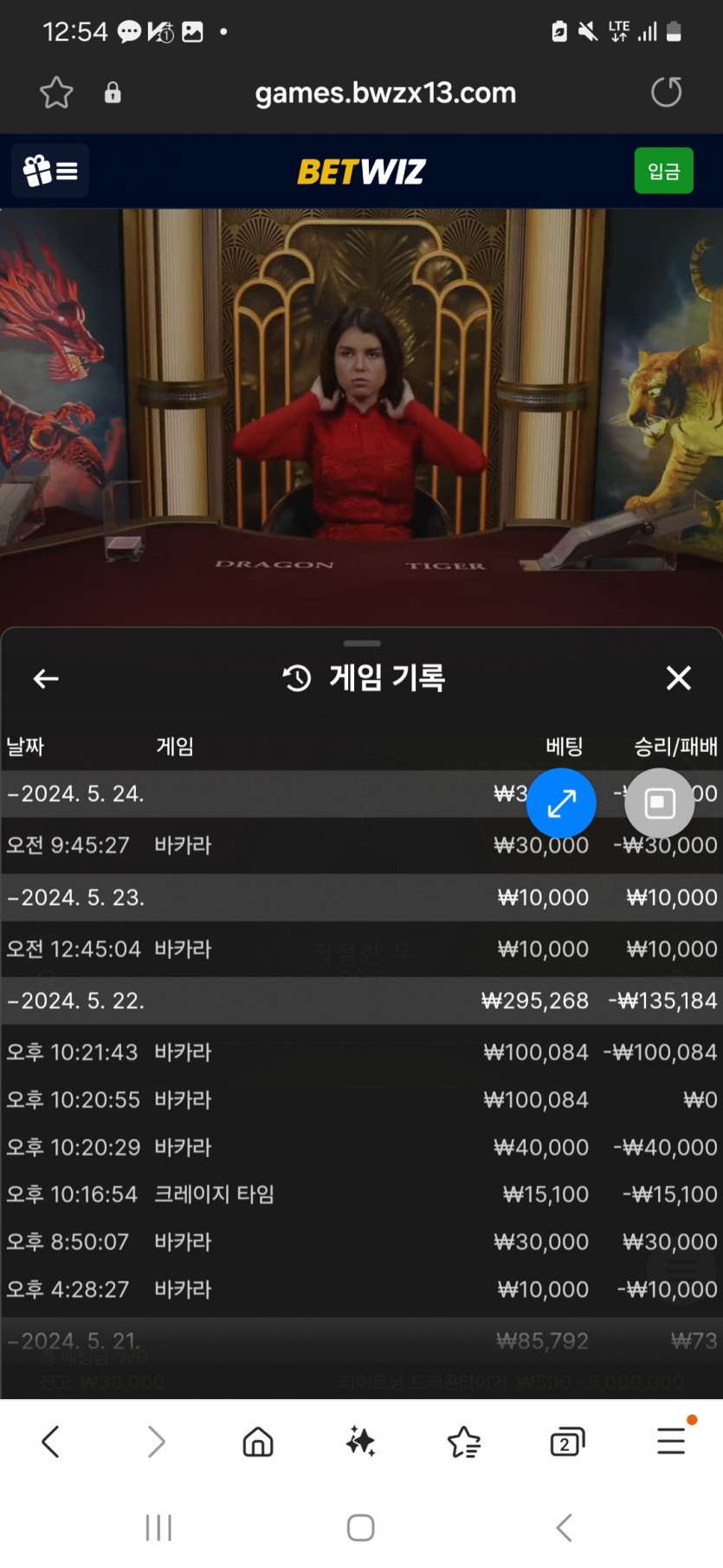Viewport: 723px width, 1568px height.
Task: Collapse the 2024. 5. 22. date group
Action: (x=76, y=1001)
